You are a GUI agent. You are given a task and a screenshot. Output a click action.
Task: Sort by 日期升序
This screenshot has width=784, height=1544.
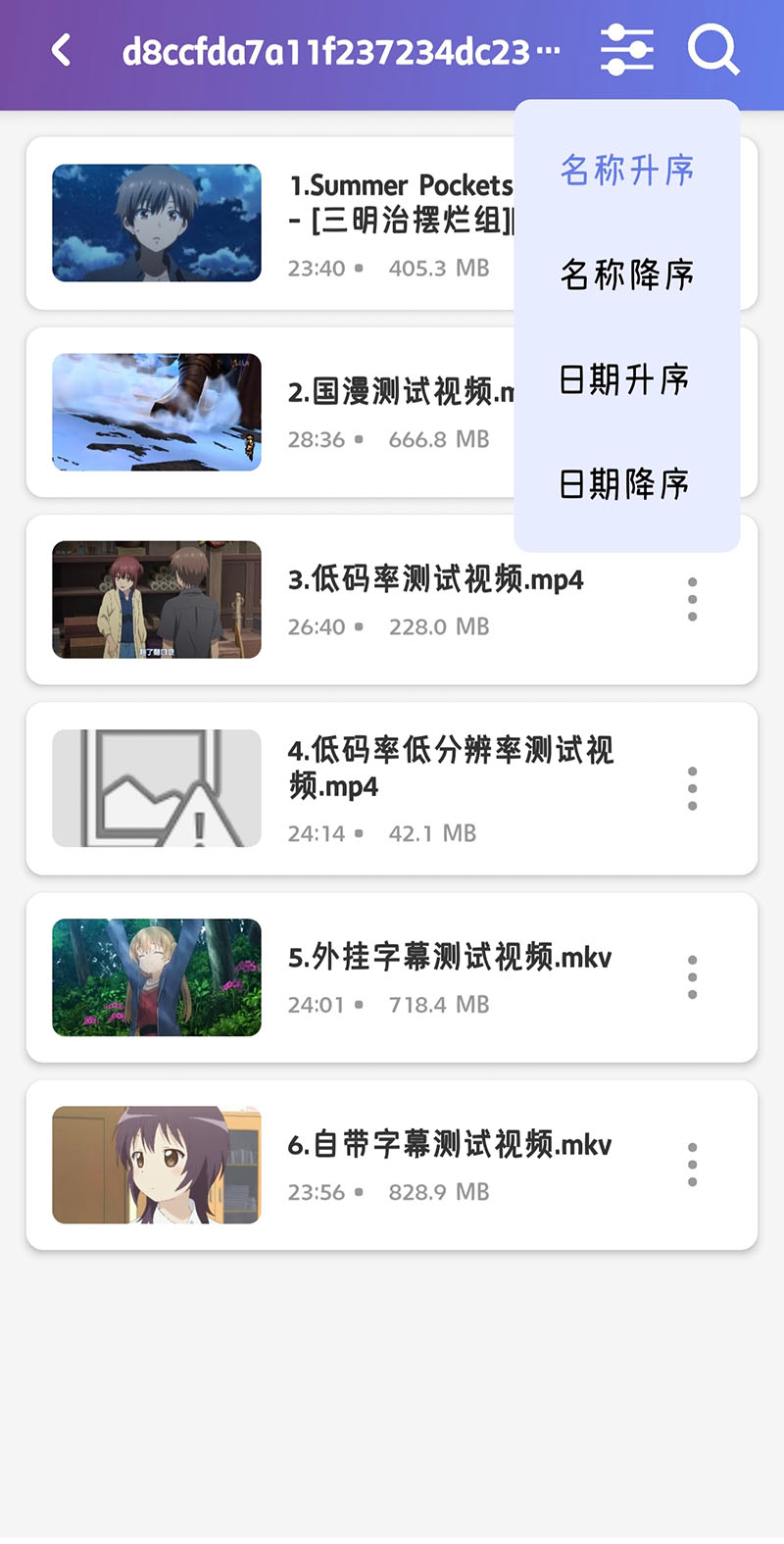(x=625, y=379)
